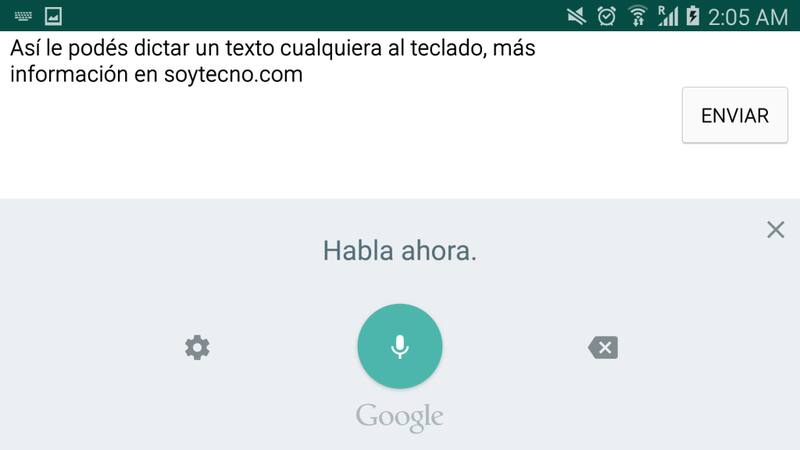Tap the microphone button to pause dictation
This screenshot has height=450, width=800.
[399, 346]
